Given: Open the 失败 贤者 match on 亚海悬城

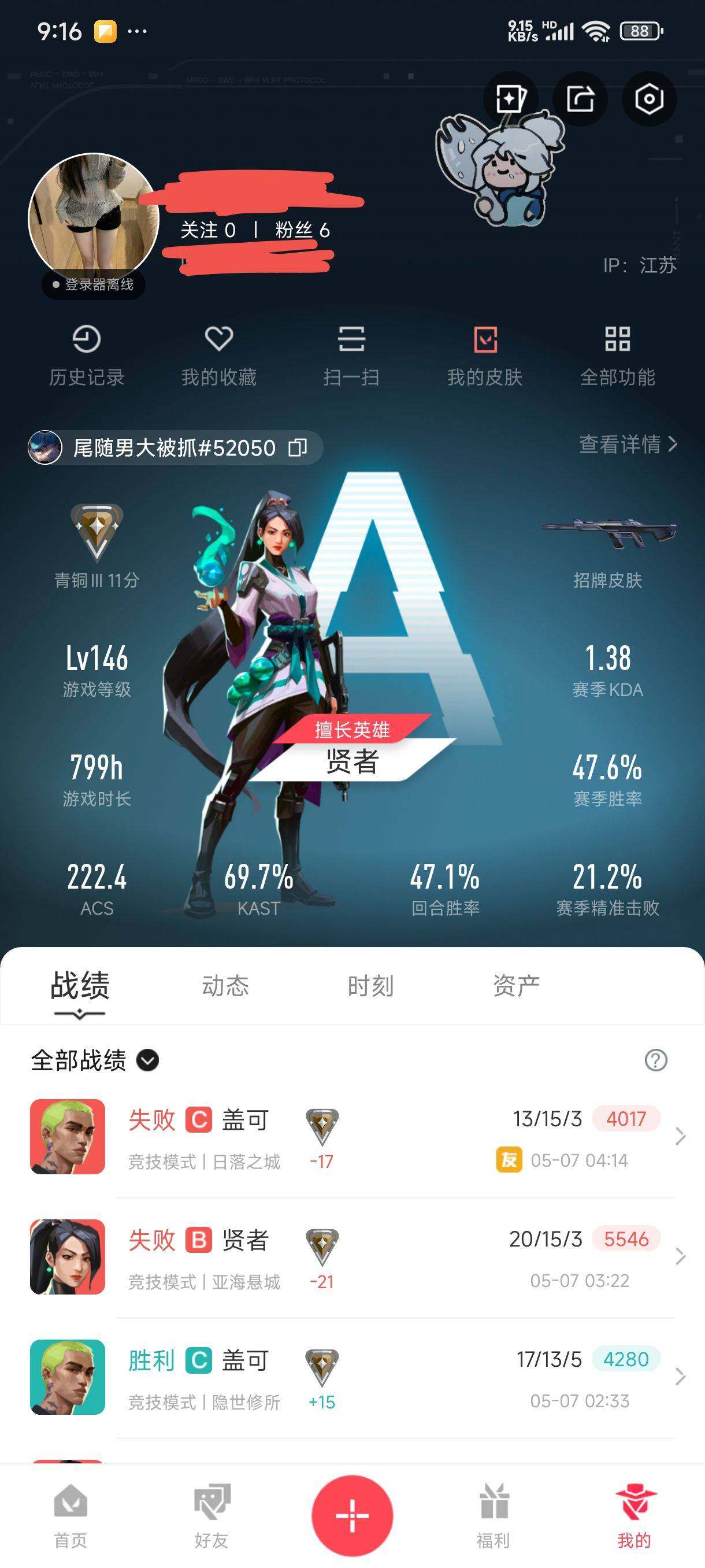Looking at the screenshot, I should 352,1257.
